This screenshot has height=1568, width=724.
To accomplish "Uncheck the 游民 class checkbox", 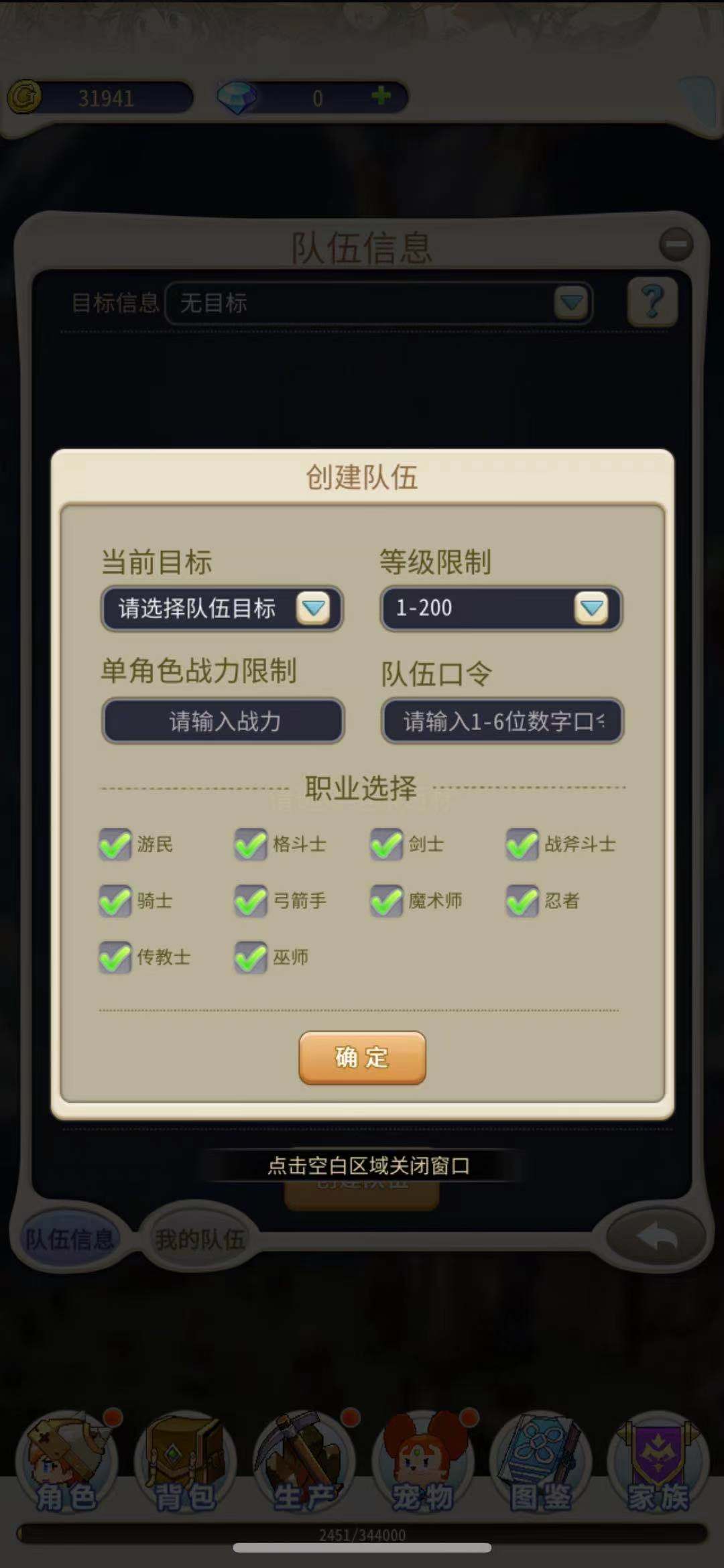I will (x=115, y=845).
